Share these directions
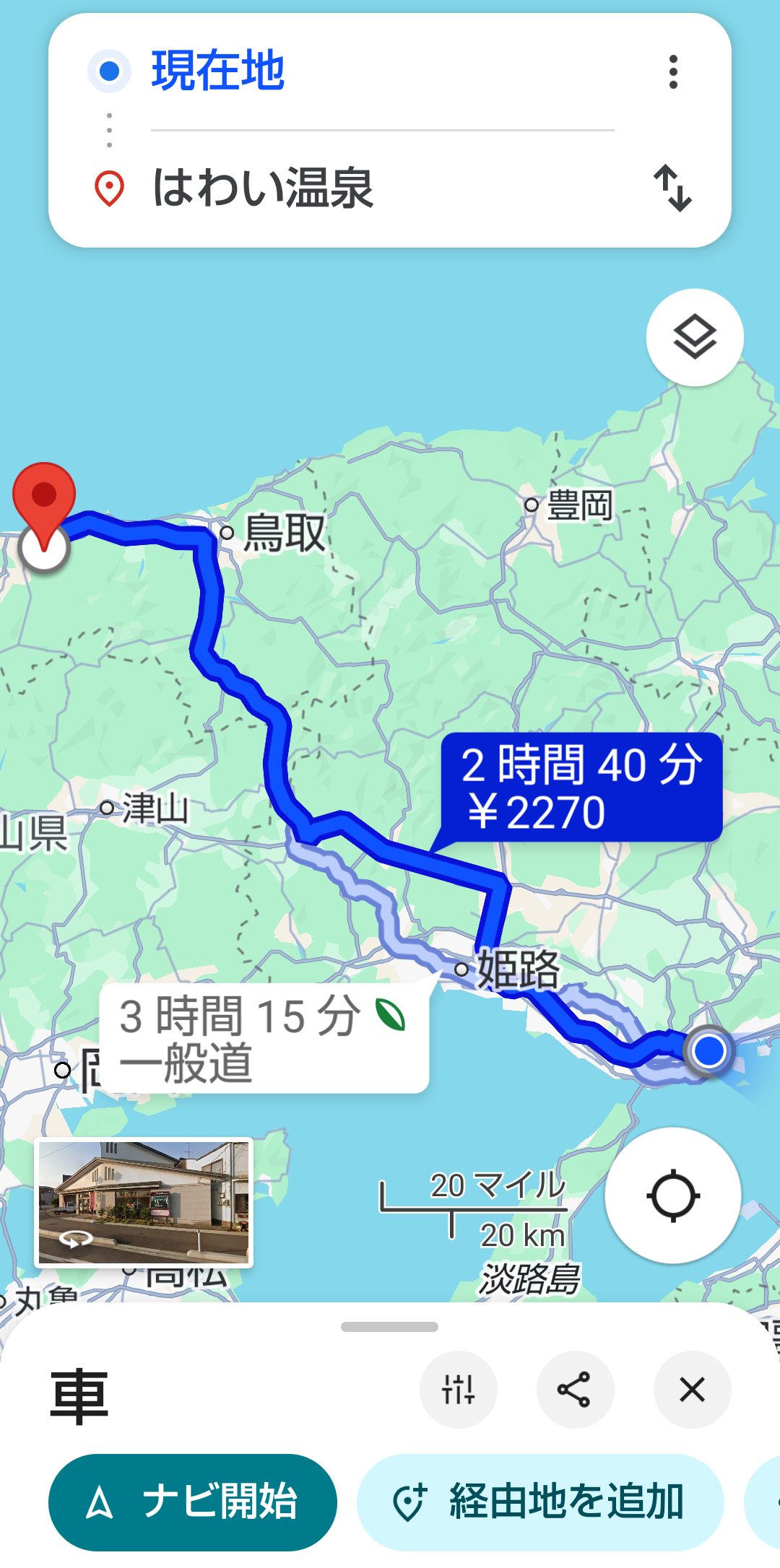 click(575, 1390)
